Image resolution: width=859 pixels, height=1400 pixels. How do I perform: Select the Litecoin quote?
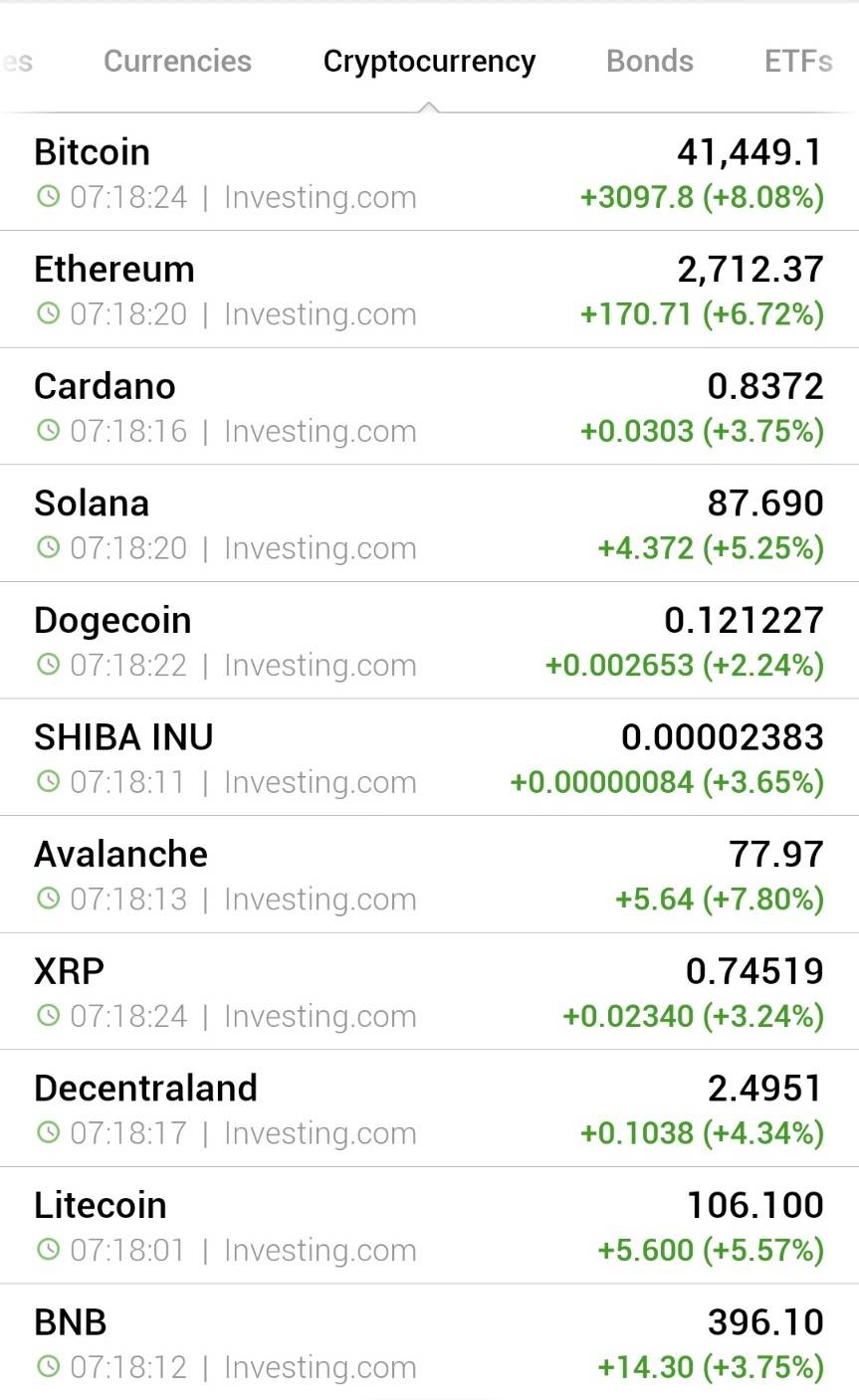click(429, 1226)
